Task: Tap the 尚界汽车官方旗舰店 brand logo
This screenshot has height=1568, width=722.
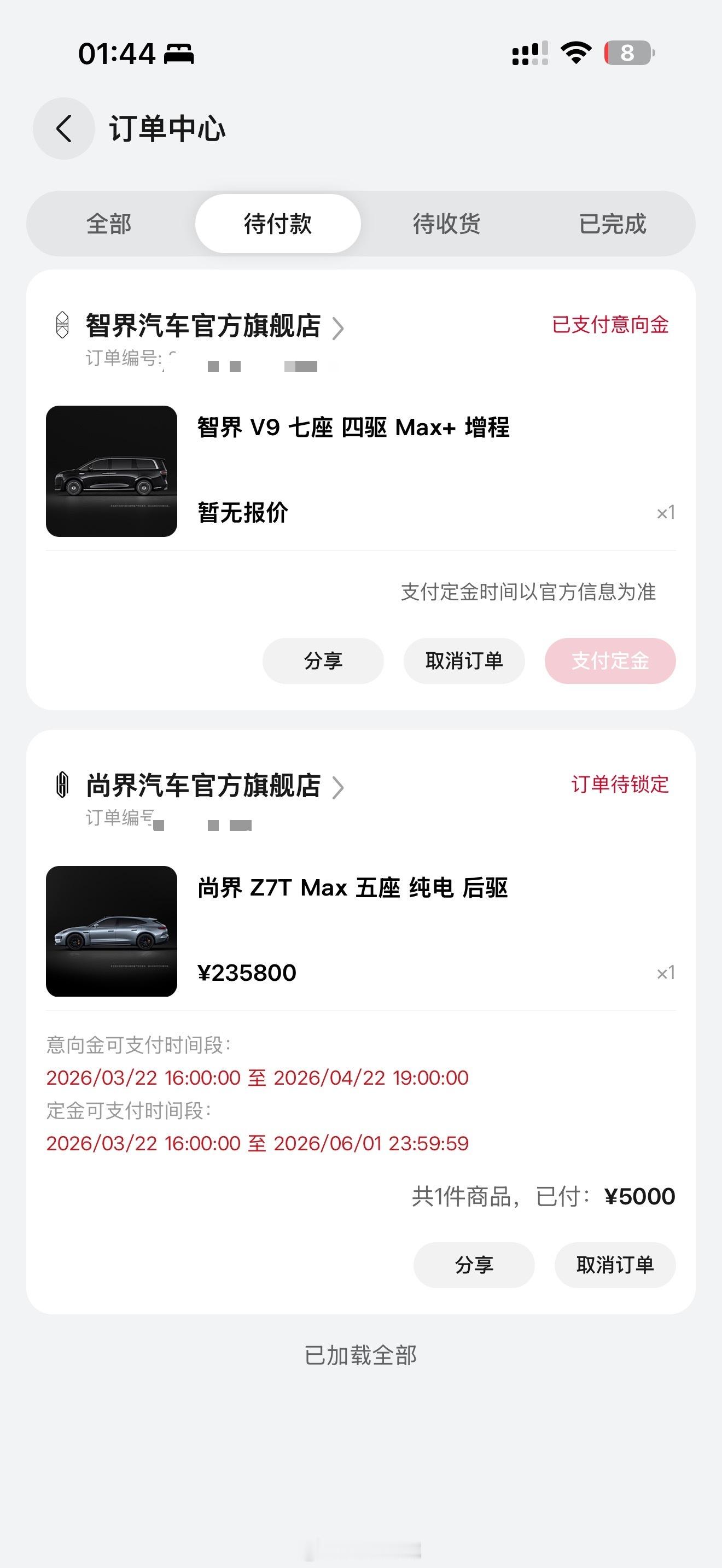Action: coord(62,786)
